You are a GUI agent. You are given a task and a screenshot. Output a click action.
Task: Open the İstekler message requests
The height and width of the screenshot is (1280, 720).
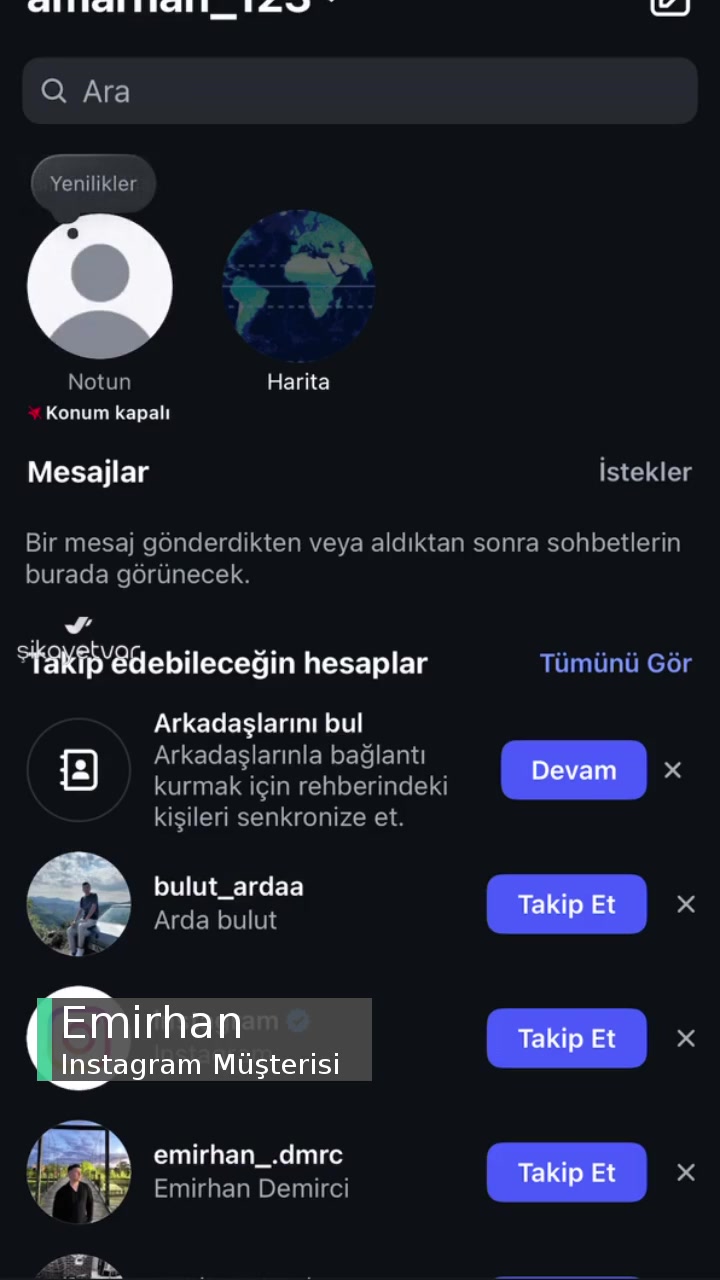tap(645, 471)
